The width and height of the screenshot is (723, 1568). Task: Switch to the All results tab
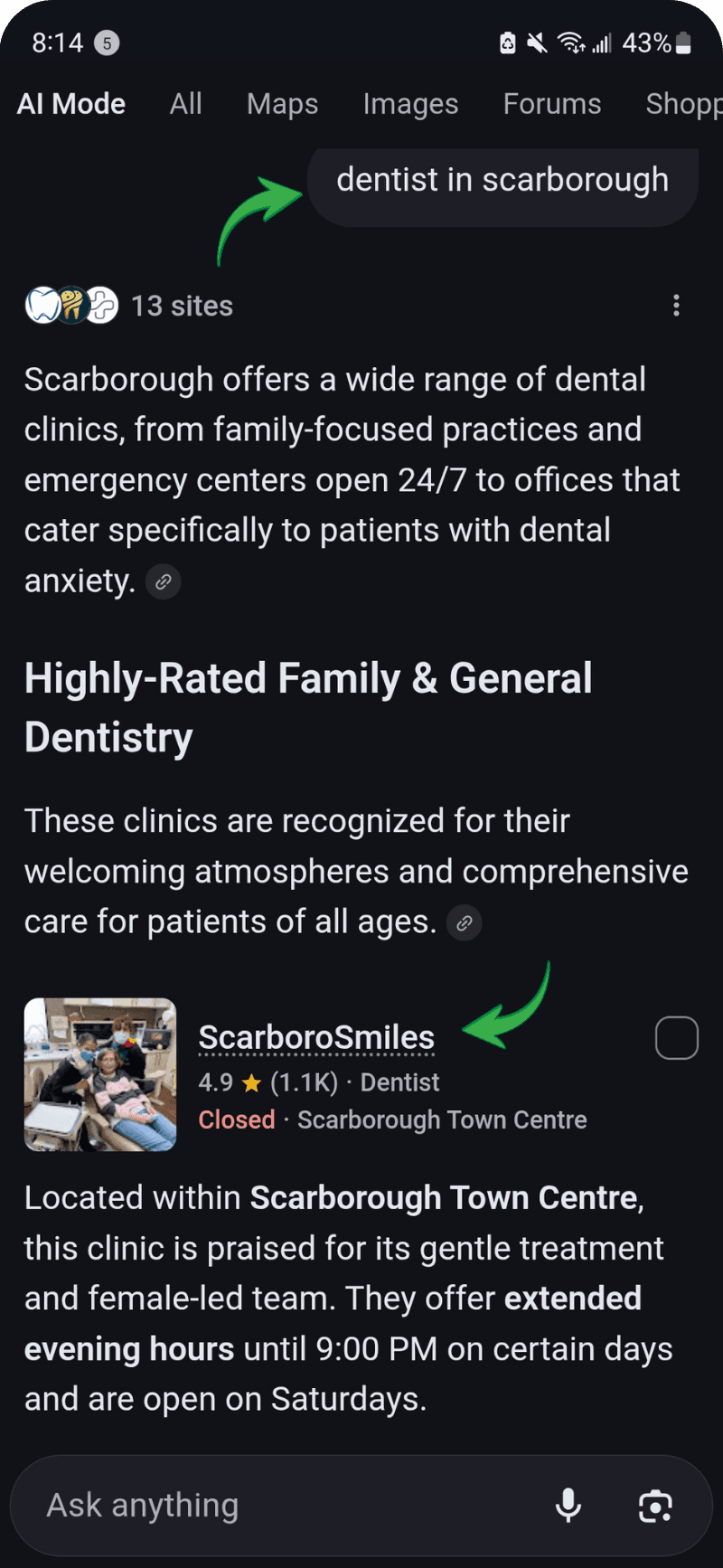(185, 103)
